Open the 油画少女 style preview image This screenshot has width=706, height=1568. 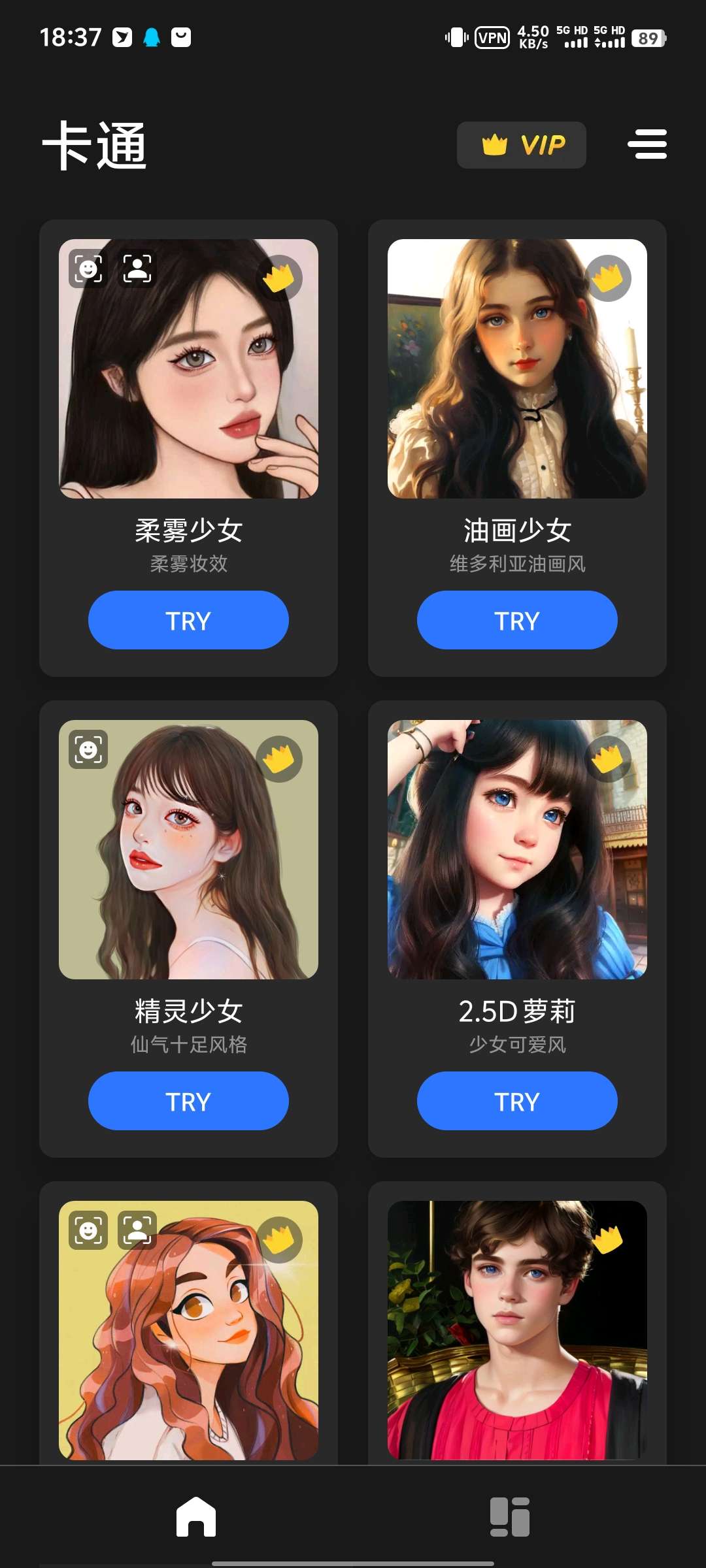[x=517, y=369]
